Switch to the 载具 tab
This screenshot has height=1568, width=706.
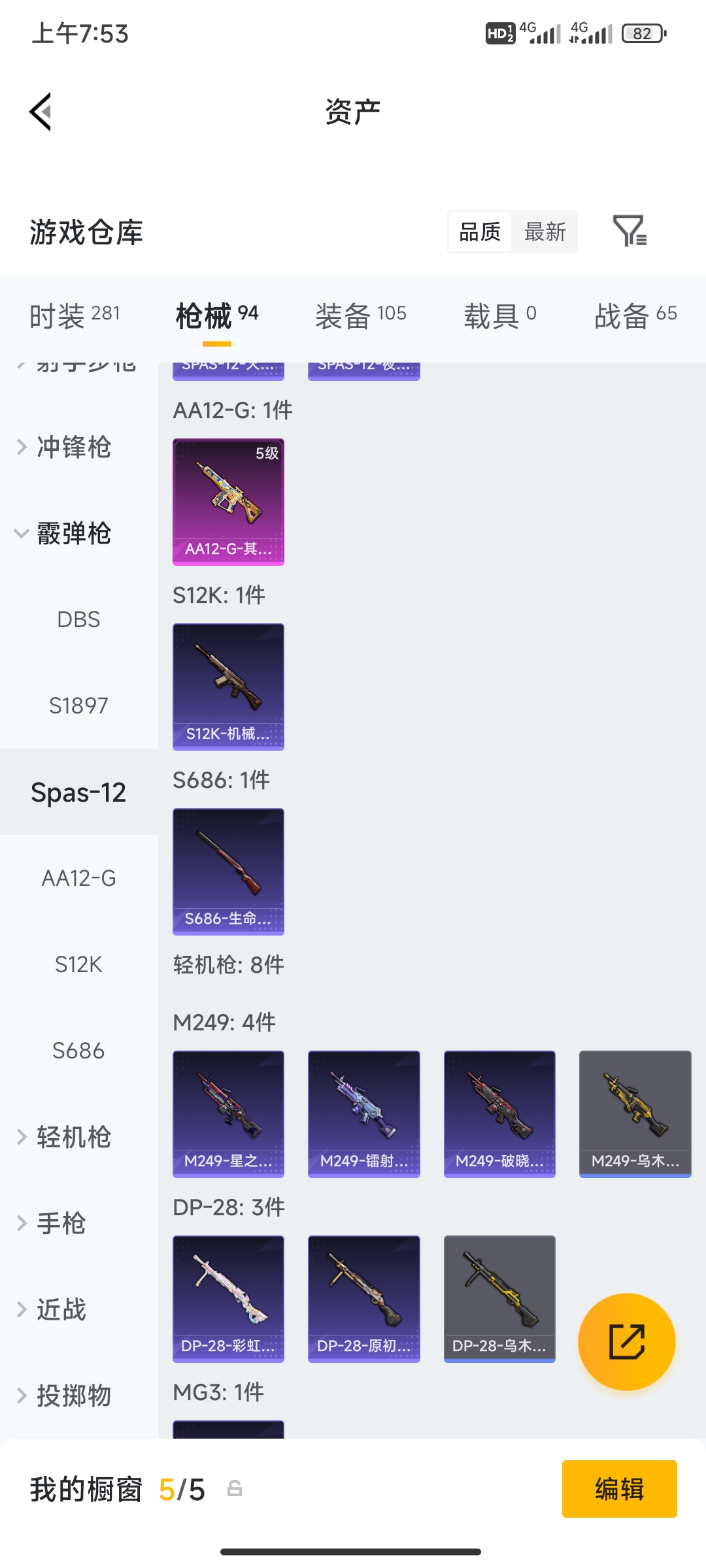pyautogui.click(x=500, y=316)
